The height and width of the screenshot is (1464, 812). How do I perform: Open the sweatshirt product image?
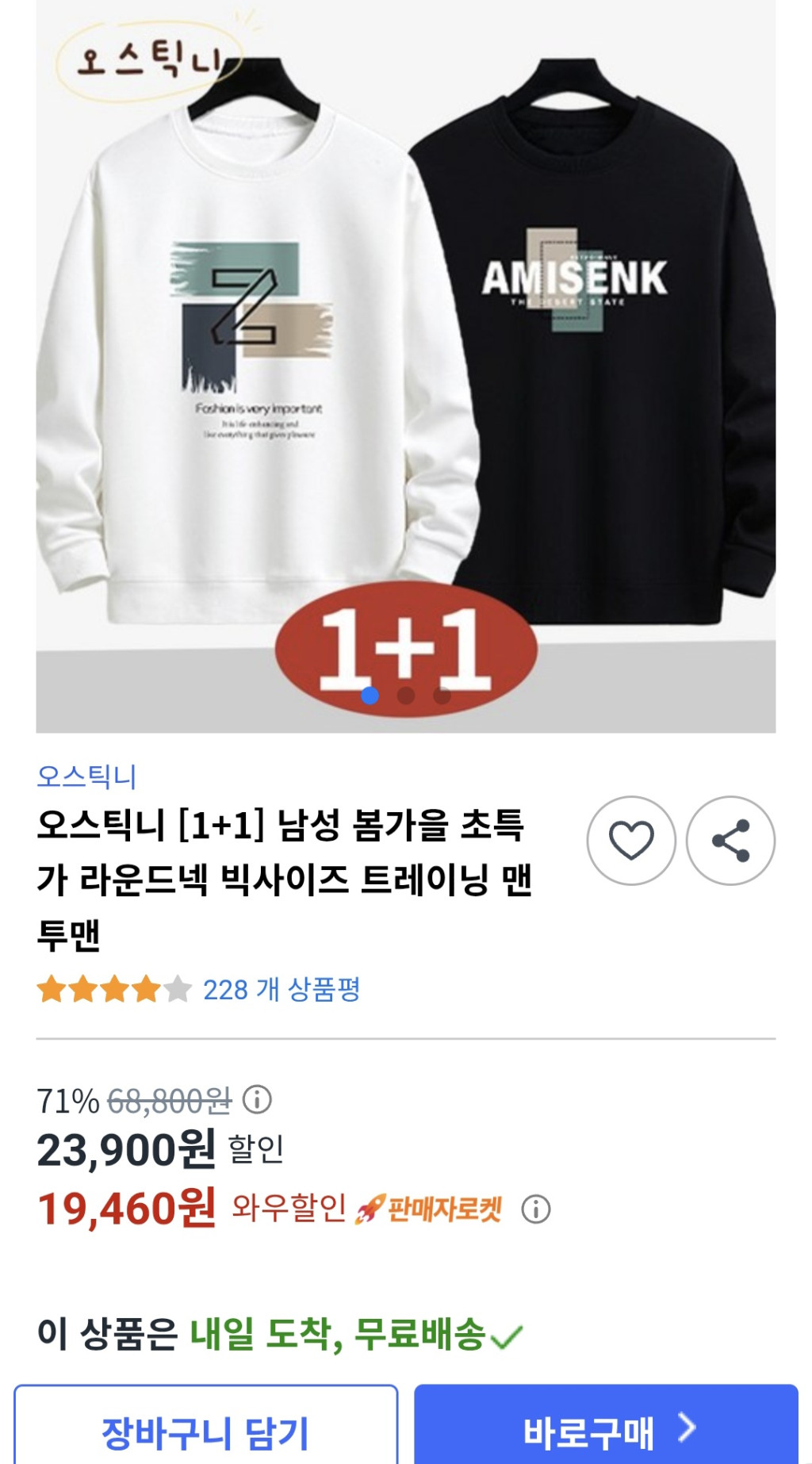tap(406, 357)
